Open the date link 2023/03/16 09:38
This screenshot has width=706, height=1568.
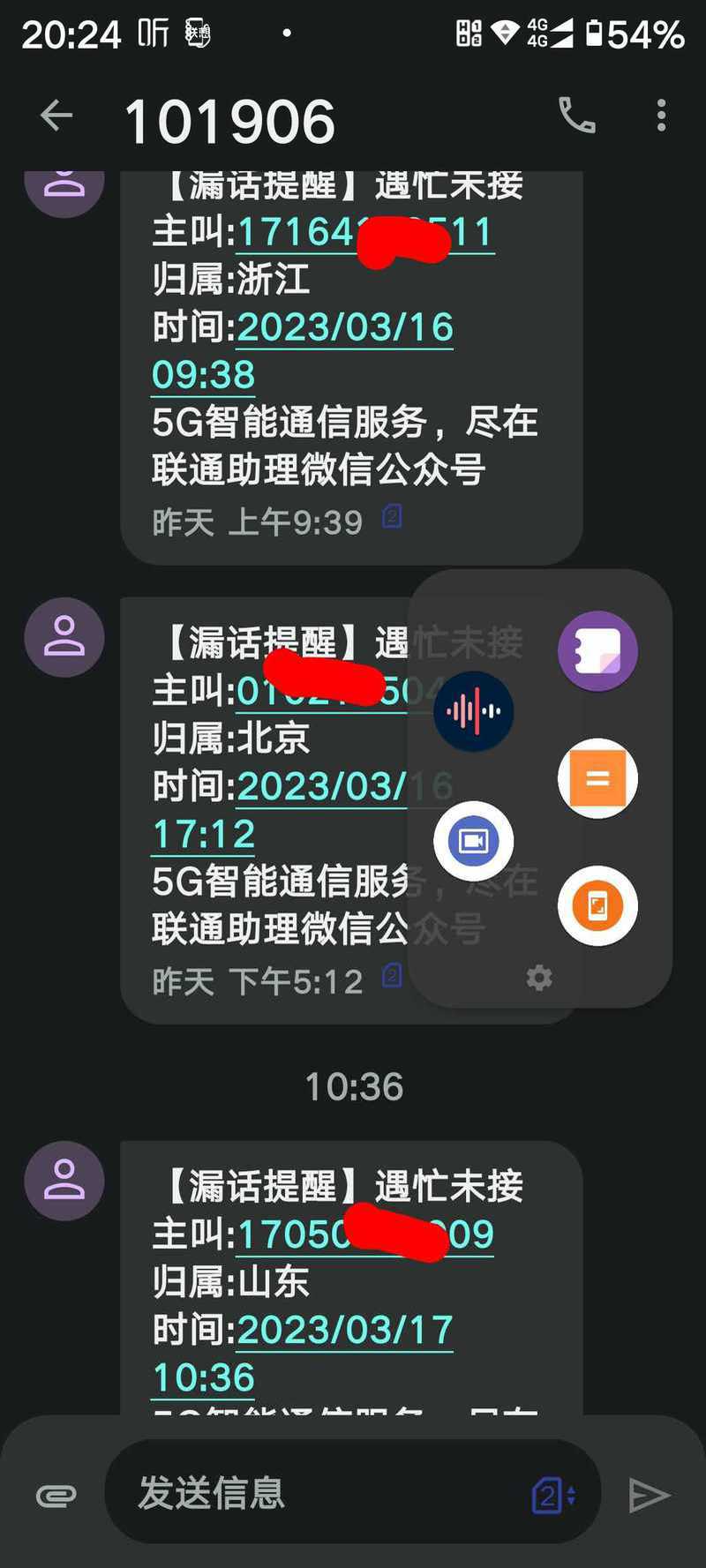pyautogui.click(x=344, y=327)
